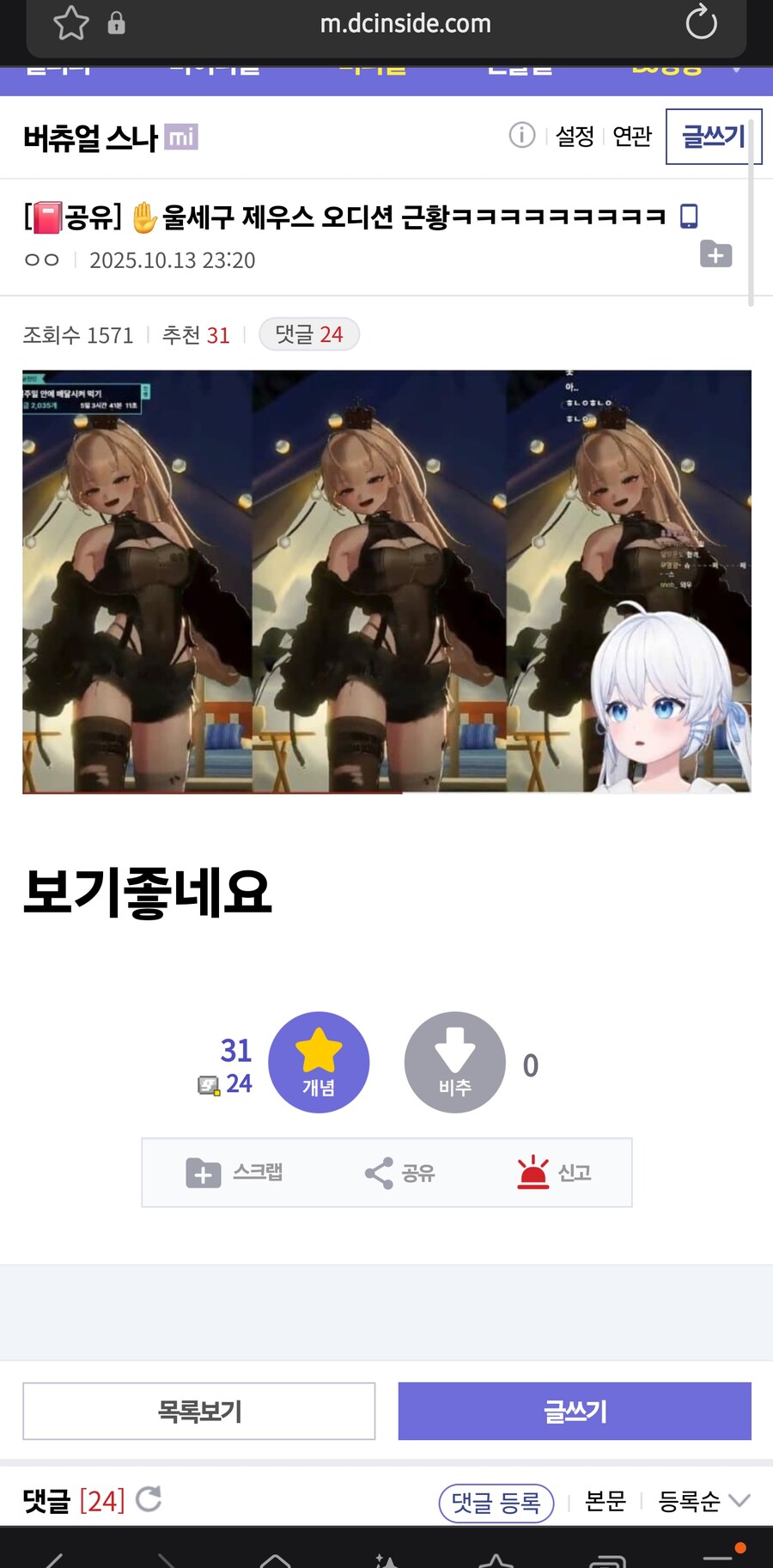Open the 연관 galleries link
This screenshot has height=1568, width=773.
tap(632, 136)
